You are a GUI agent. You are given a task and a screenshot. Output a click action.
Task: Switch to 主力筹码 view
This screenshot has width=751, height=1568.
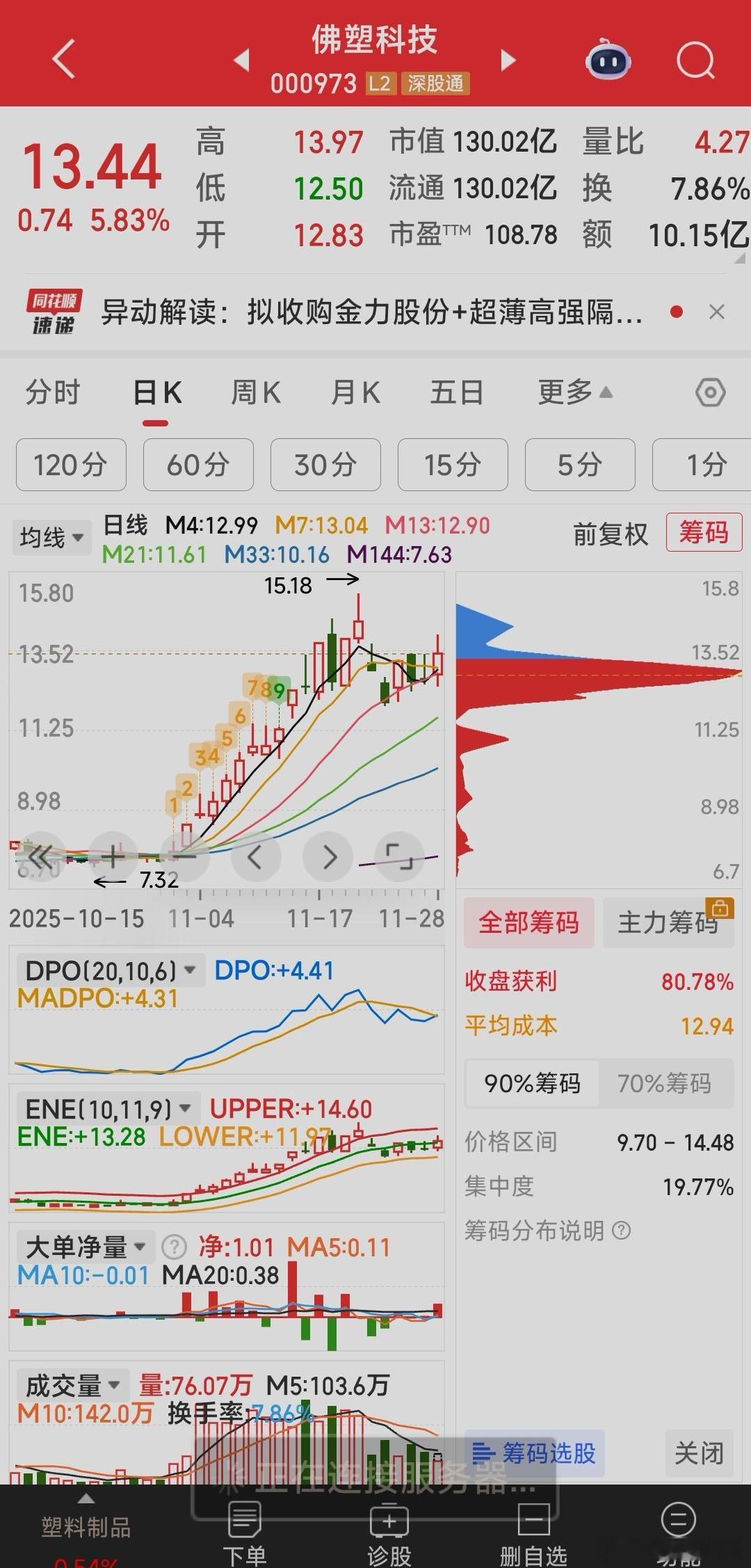[x=668, y=922]
